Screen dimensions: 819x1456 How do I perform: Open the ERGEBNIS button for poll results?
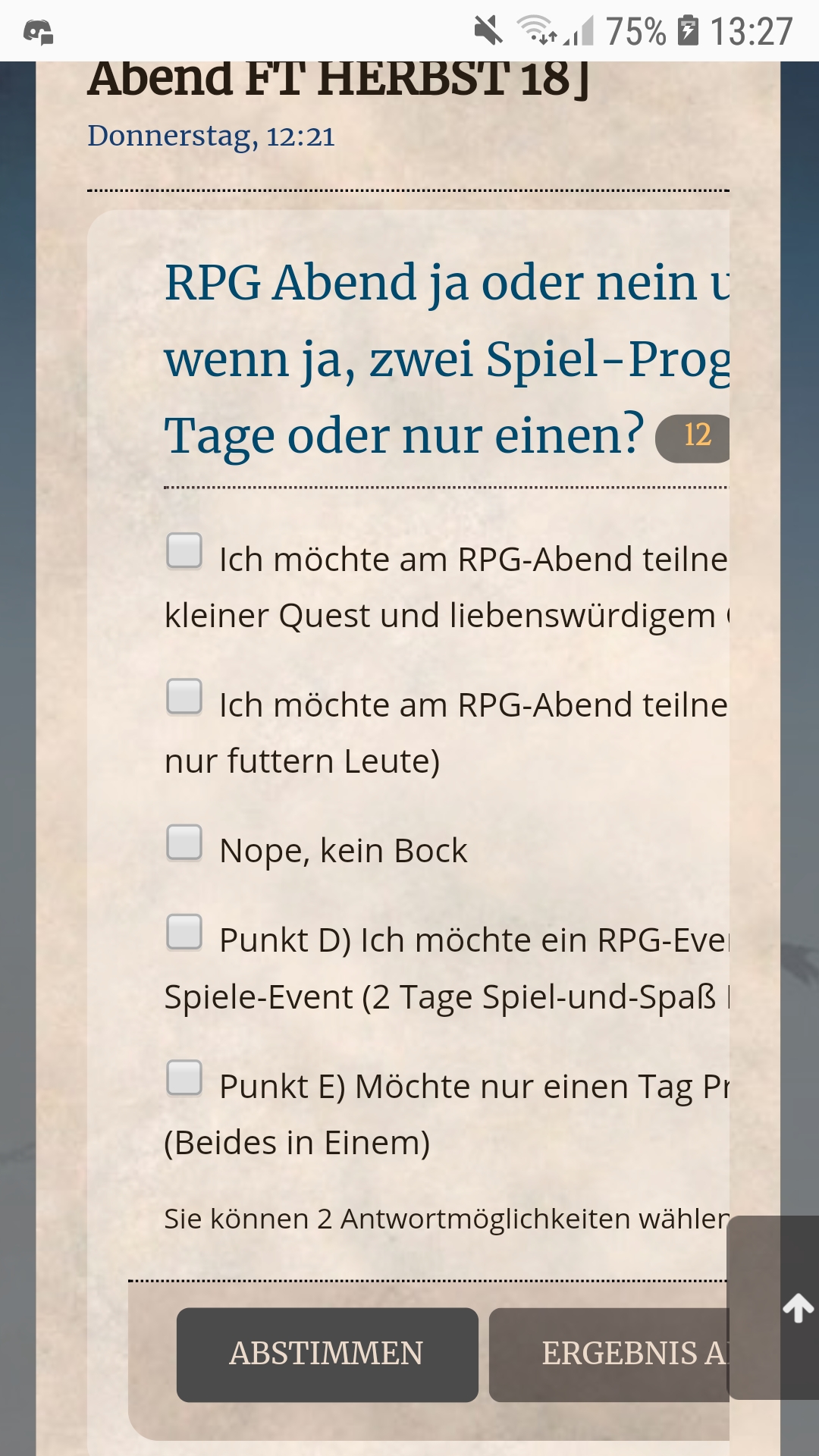click(608, 1354)
